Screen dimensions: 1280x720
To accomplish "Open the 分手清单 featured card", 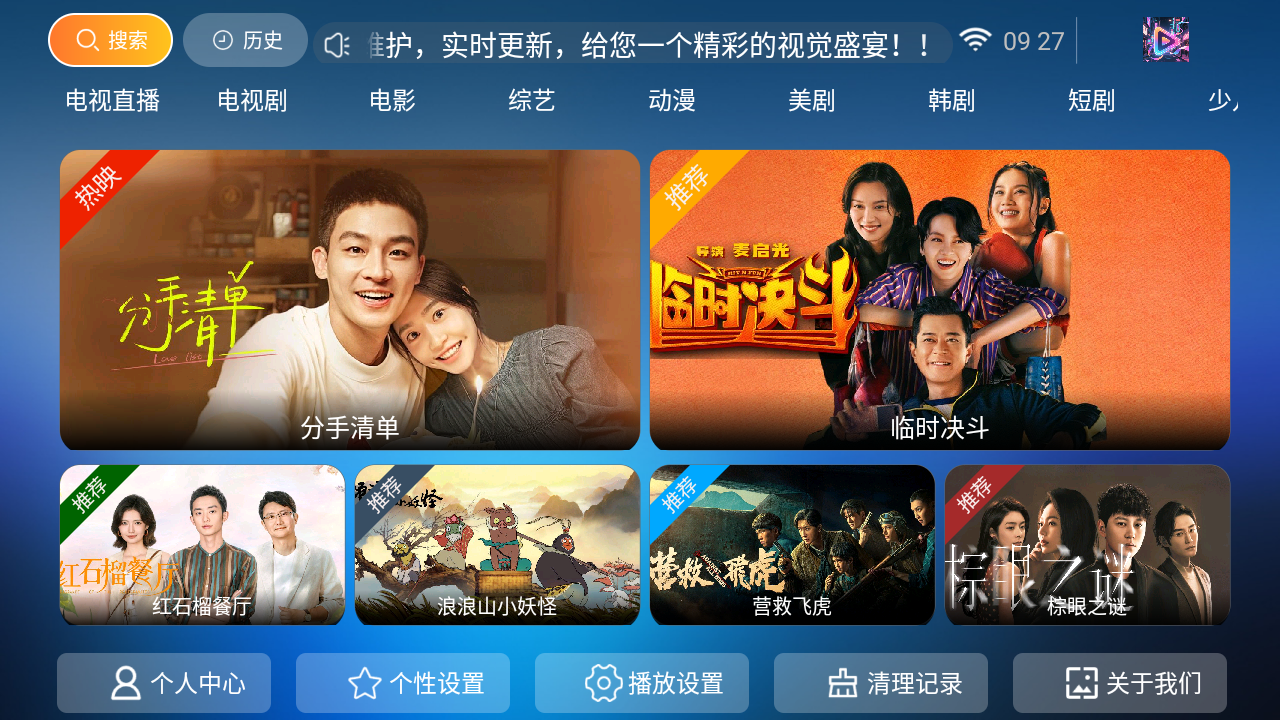I will pyautogui.click(x=350, y=300).
